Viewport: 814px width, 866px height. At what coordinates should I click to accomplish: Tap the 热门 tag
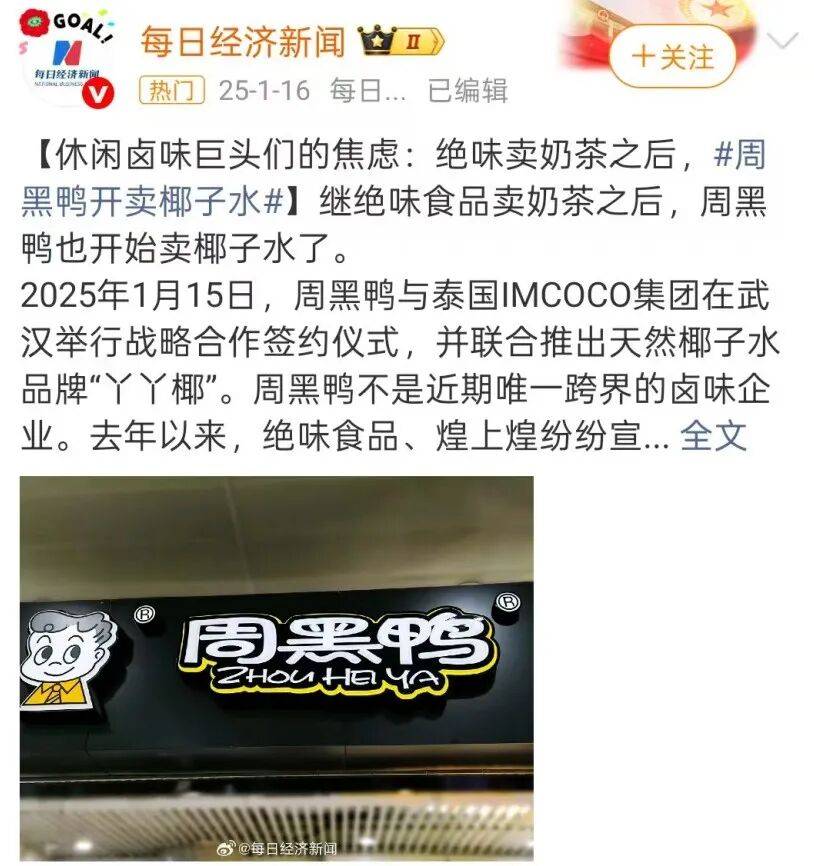coord(171,91)
